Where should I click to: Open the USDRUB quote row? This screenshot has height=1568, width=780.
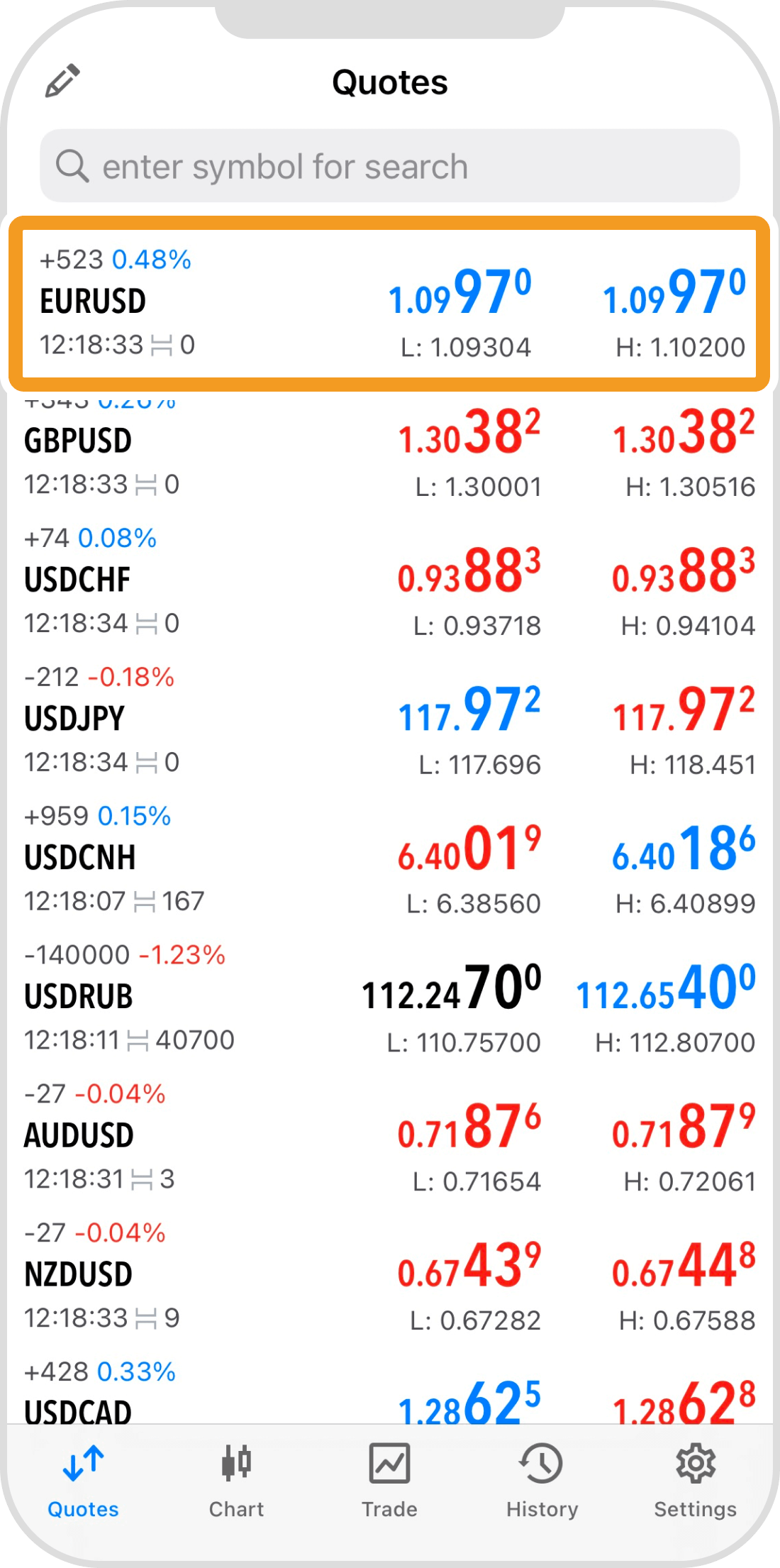click(x=389, y=999)
